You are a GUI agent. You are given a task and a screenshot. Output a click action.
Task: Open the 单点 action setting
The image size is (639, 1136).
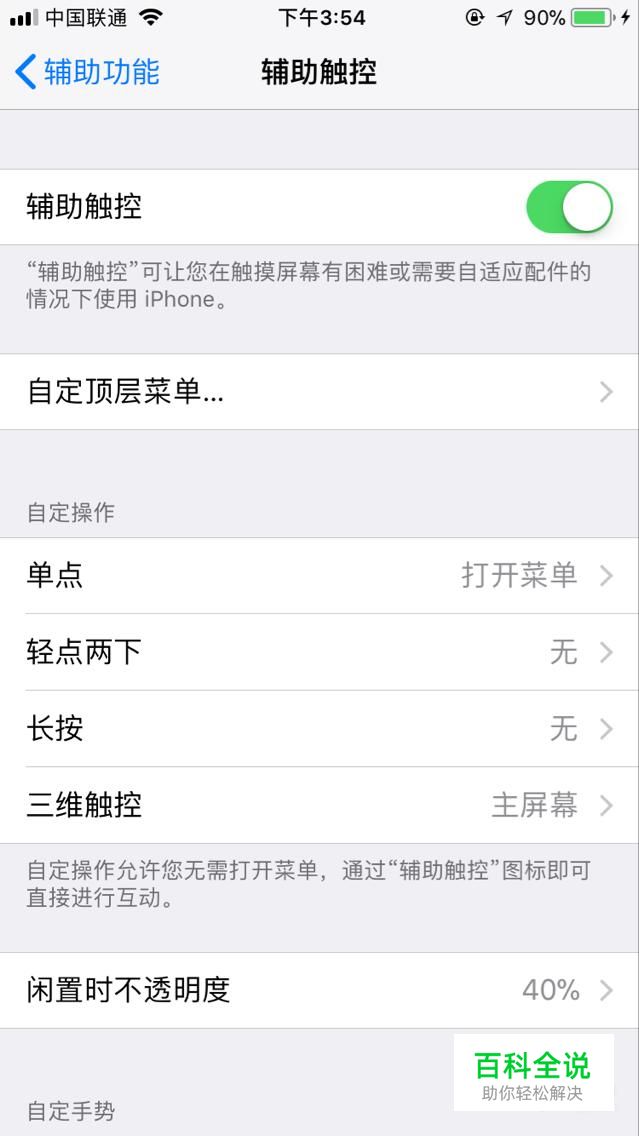(319, 576)
